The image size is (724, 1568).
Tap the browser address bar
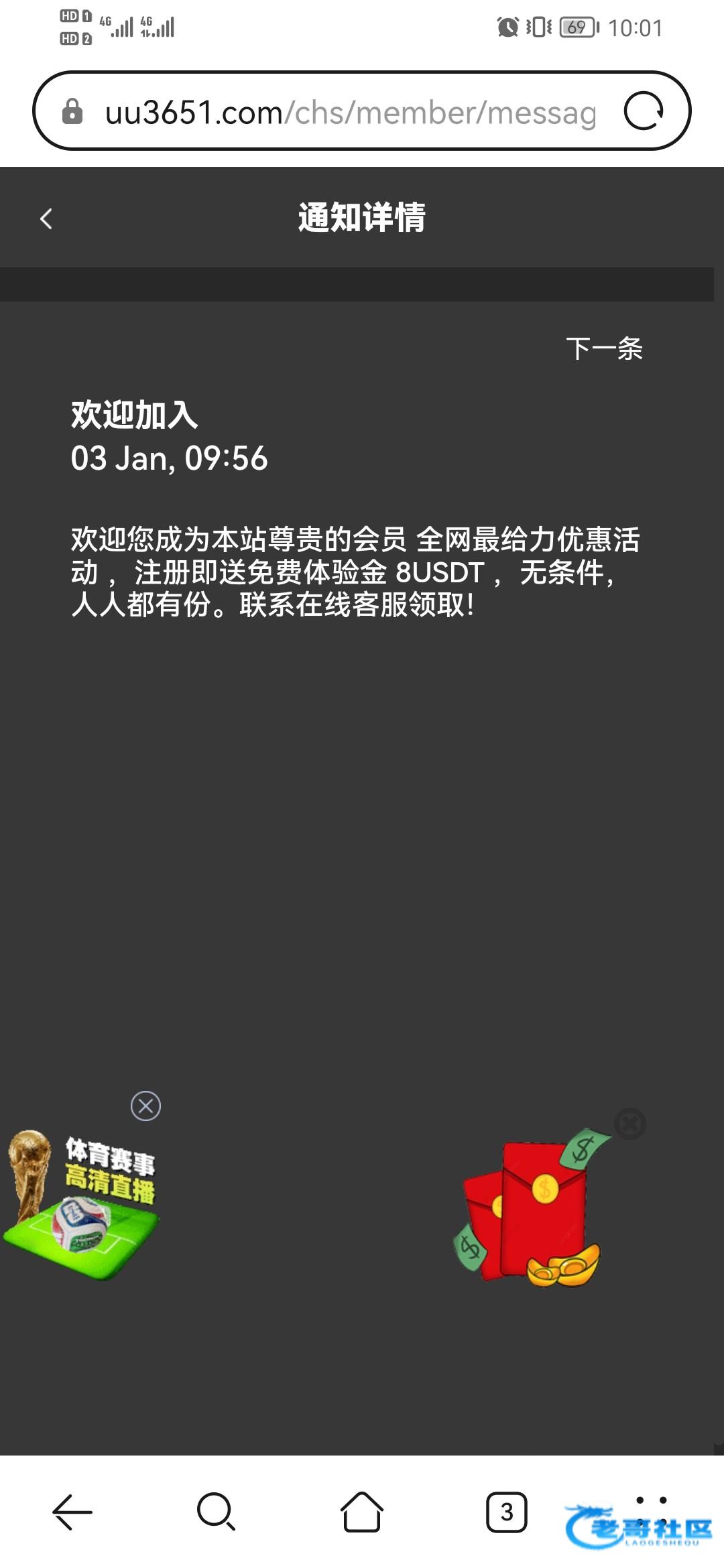point(349,112)
